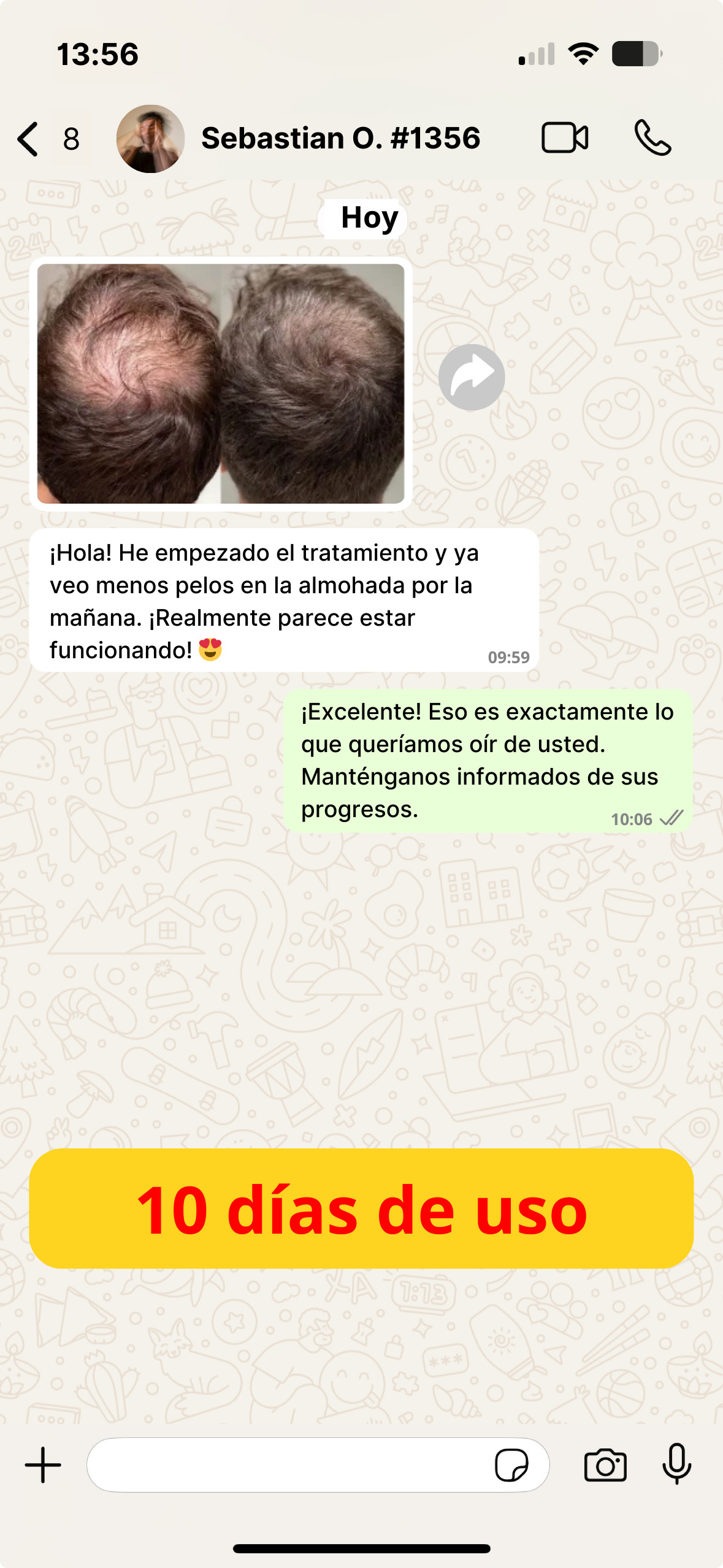Open the camera to take a photo
The width and height of the screenshot is (723, 1568).
pos(605,1465)
